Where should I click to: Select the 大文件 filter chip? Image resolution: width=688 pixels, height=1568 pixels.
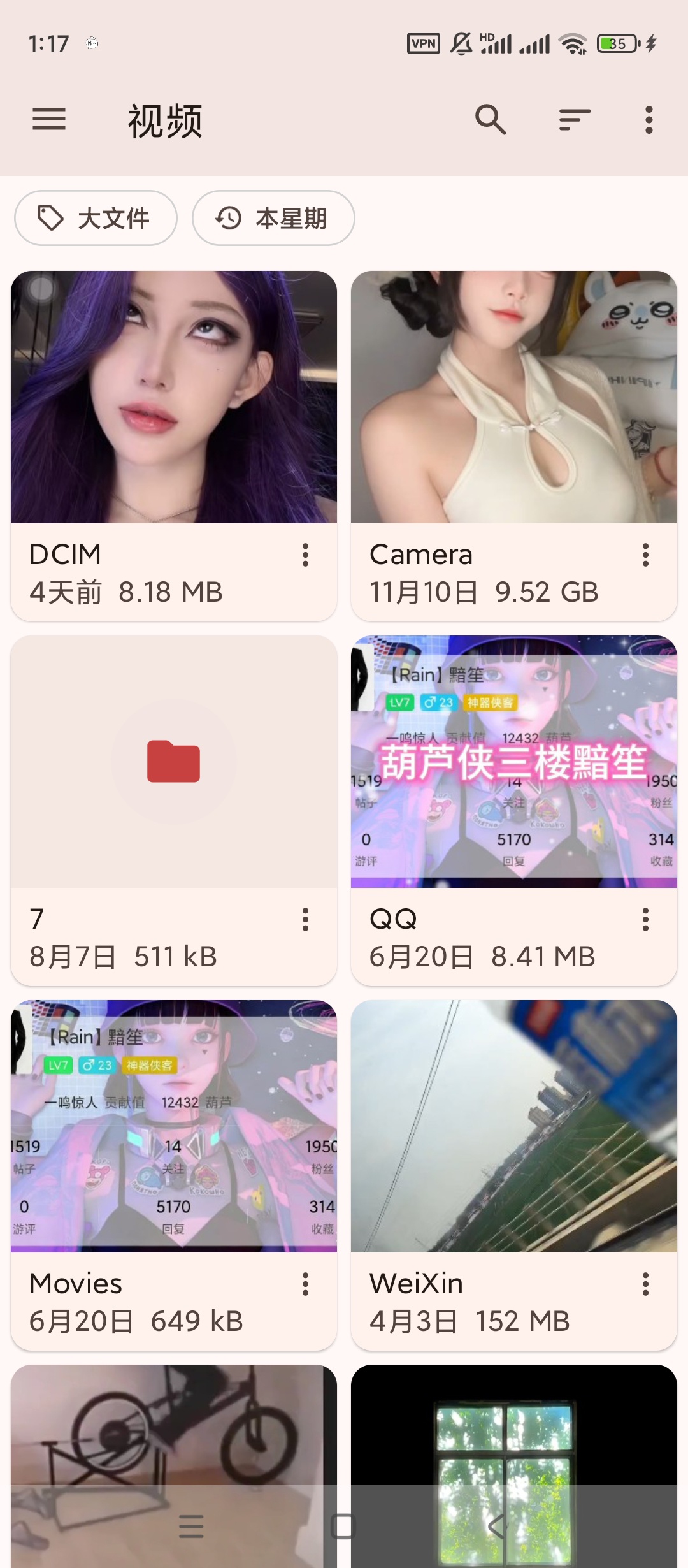(96, 218)
